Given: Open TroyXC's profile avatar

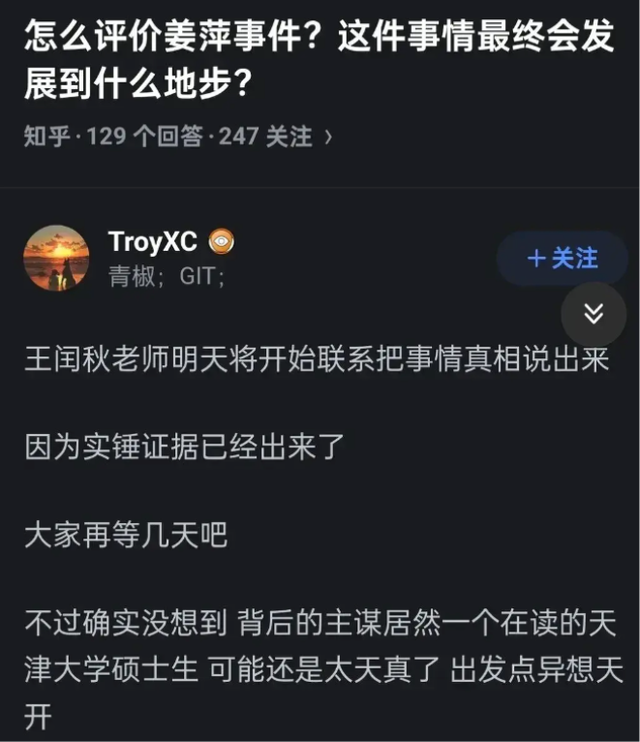Looking at the screenshot, I should point(56,258).
